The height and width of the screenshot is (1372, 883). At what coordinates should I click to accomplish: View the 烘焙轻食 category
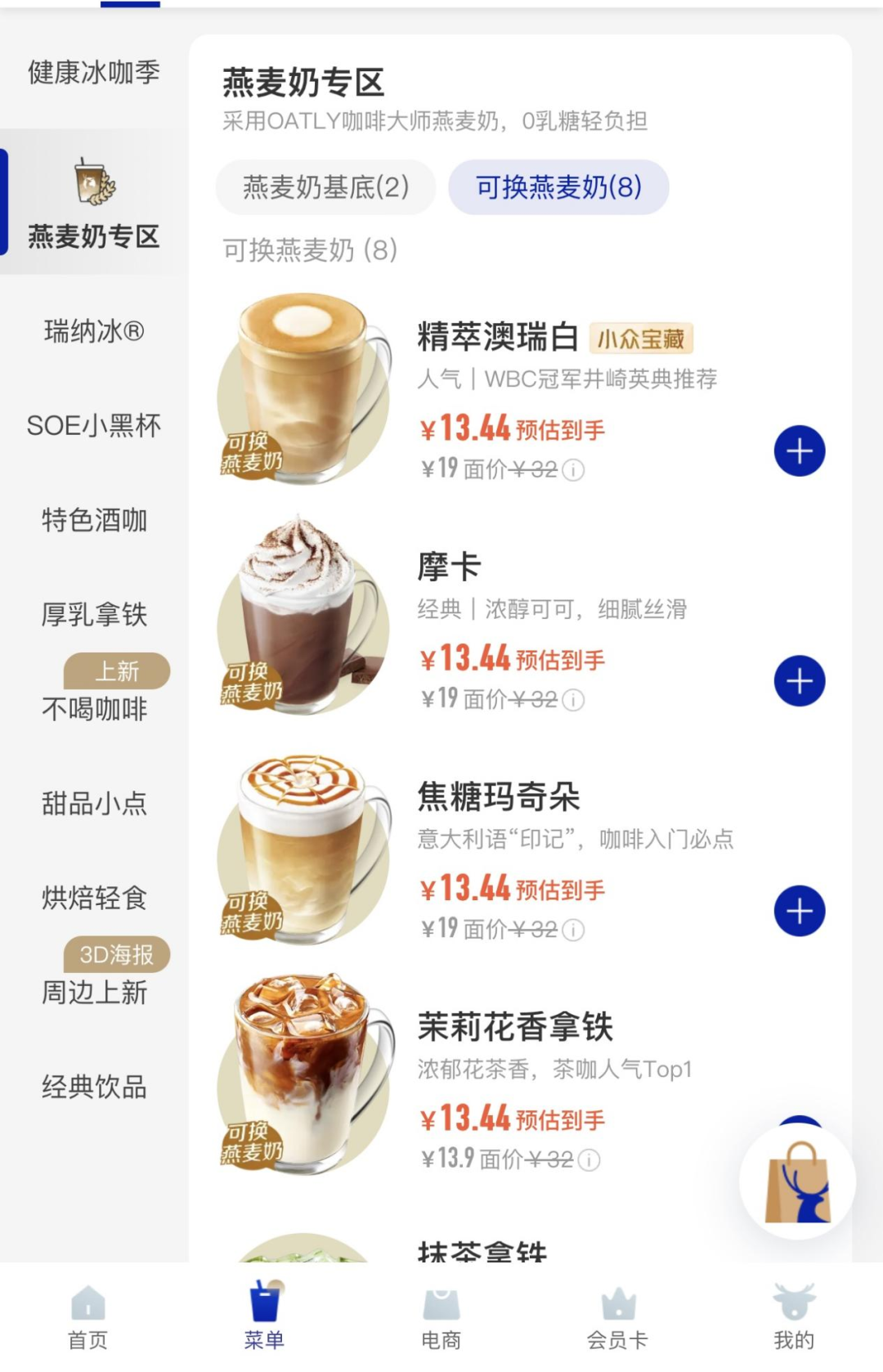pyautogui.click(x=94, y=898)
